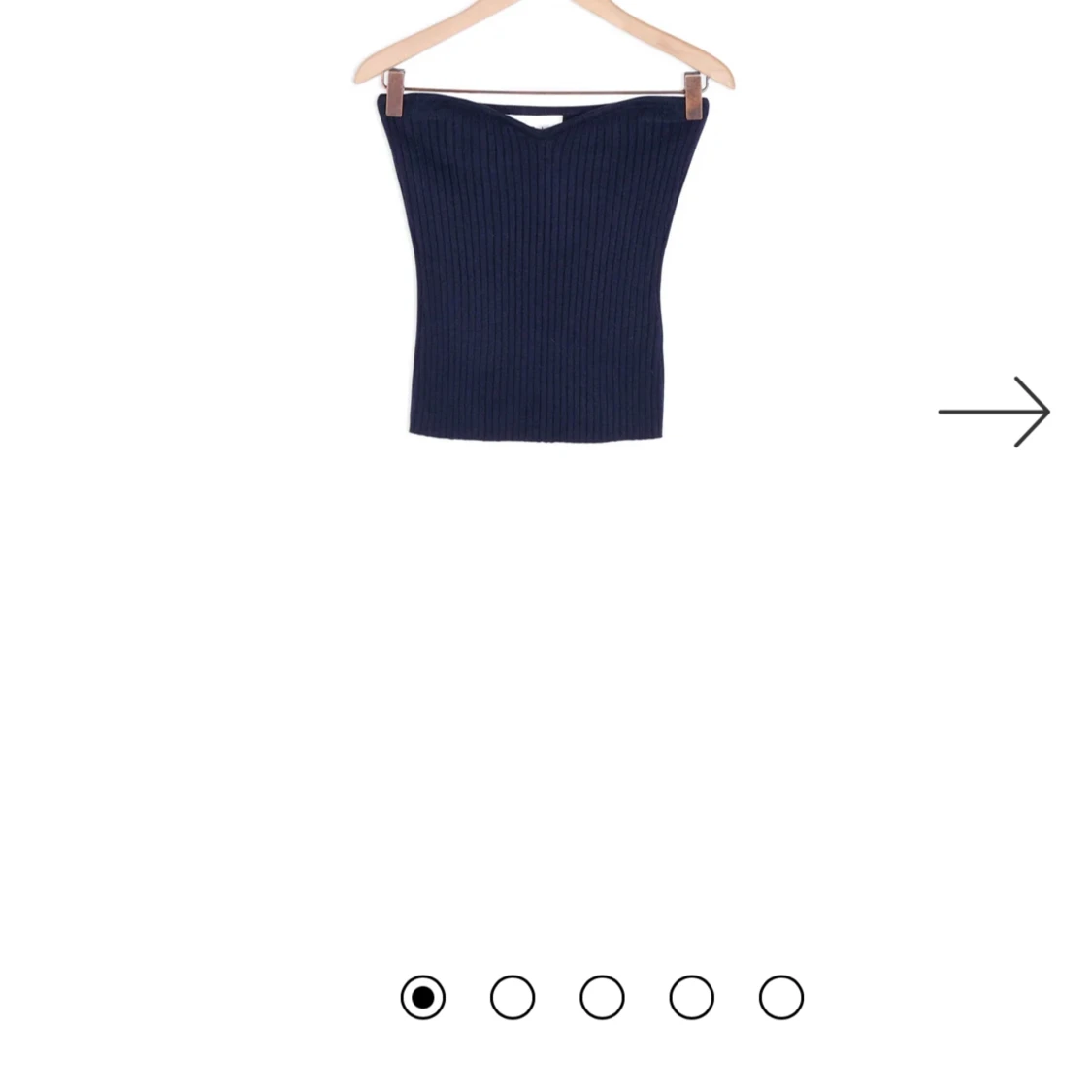This screenshot has width=1092, height=1092.
Task: Open the navy strapless top photo
Action: (x=544, y=262)
